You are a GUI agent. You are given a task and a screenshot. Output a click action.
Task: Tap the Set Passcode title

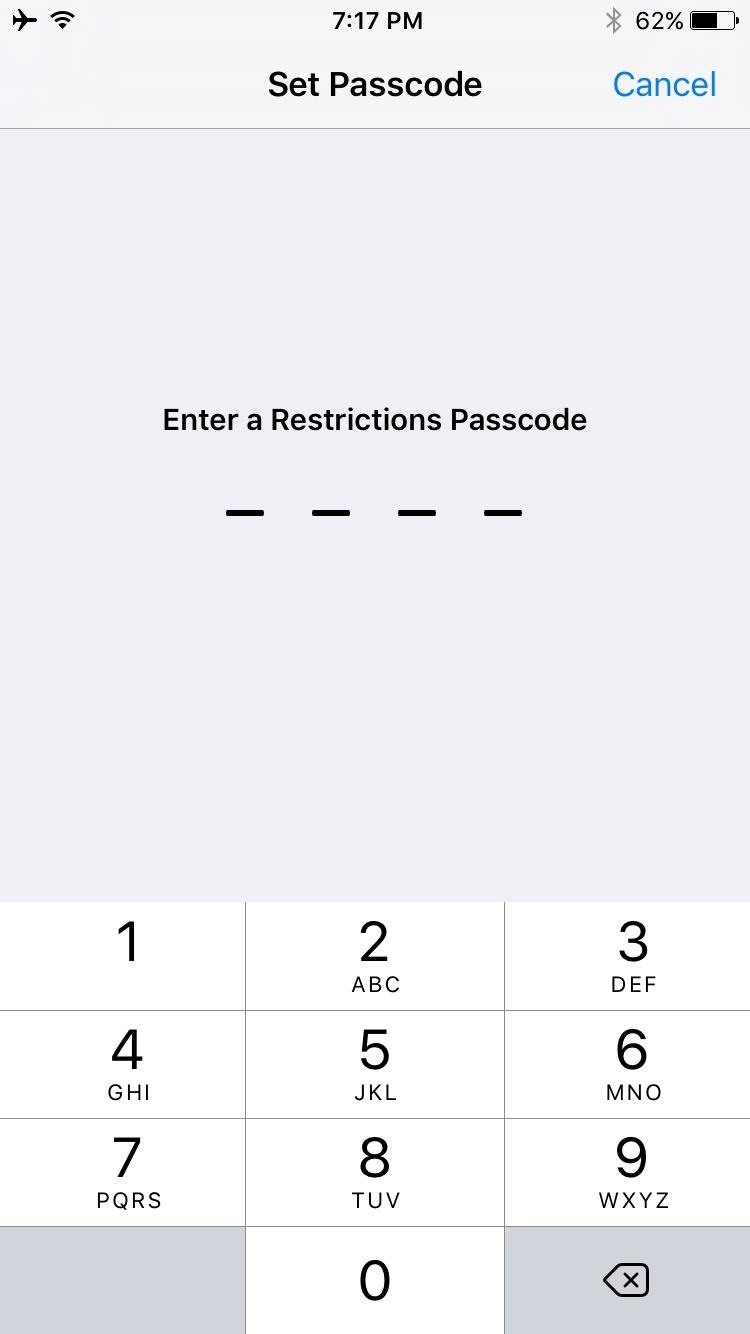click(x=375, y=84)
